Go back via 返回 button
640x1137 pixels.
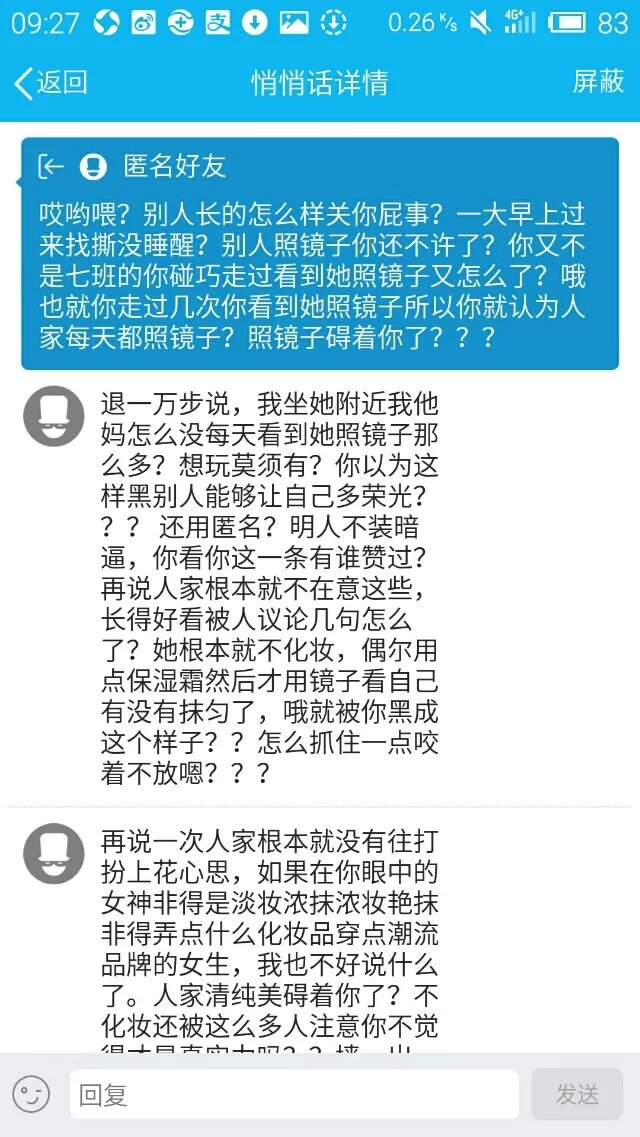click(x=50, y=82)
